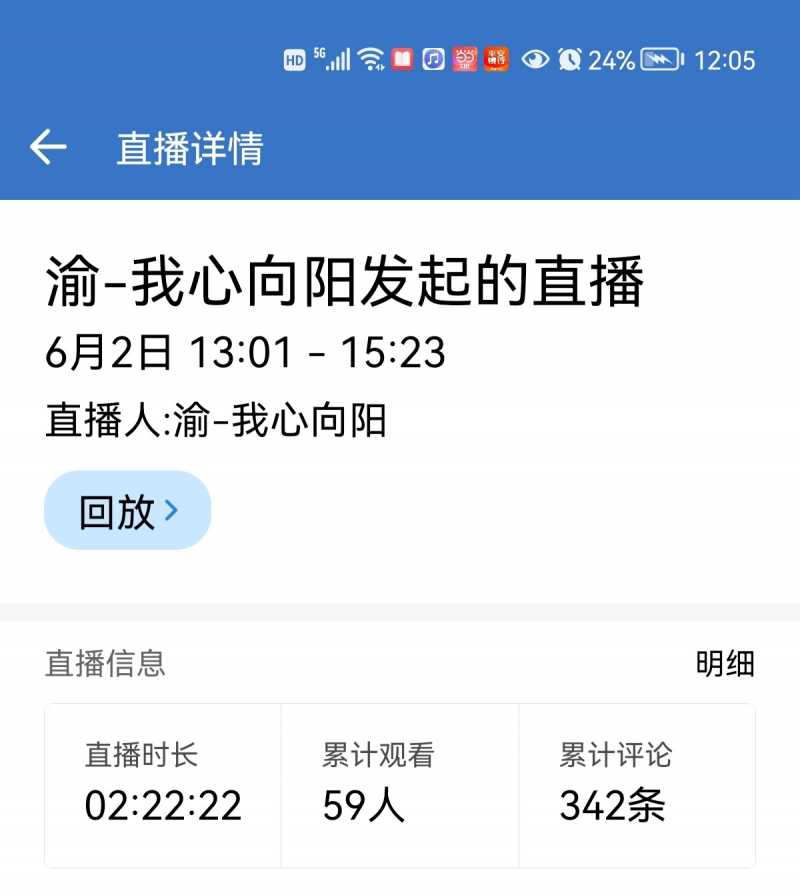Go back from the 直播详情 page
The image size is (800, 895).
47,148
